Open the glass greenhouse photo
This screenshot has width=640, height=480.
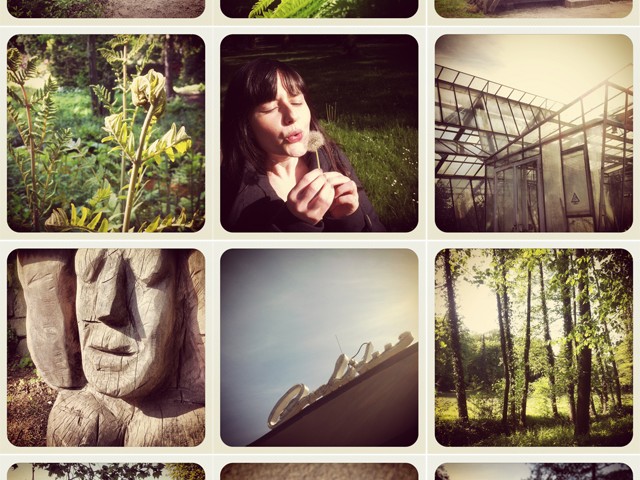click(533, 133)
